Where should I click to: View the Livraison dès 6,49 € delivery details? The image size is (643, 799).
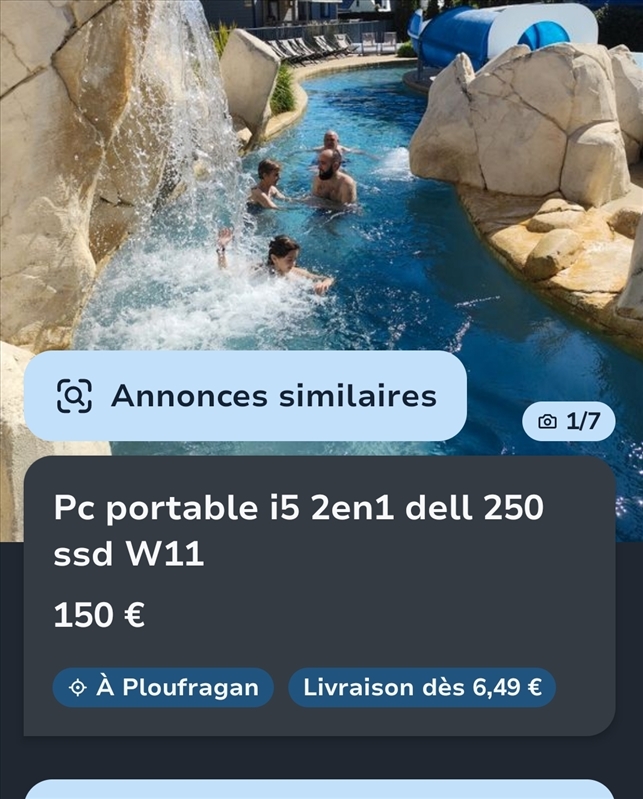(x=422, y=688)
